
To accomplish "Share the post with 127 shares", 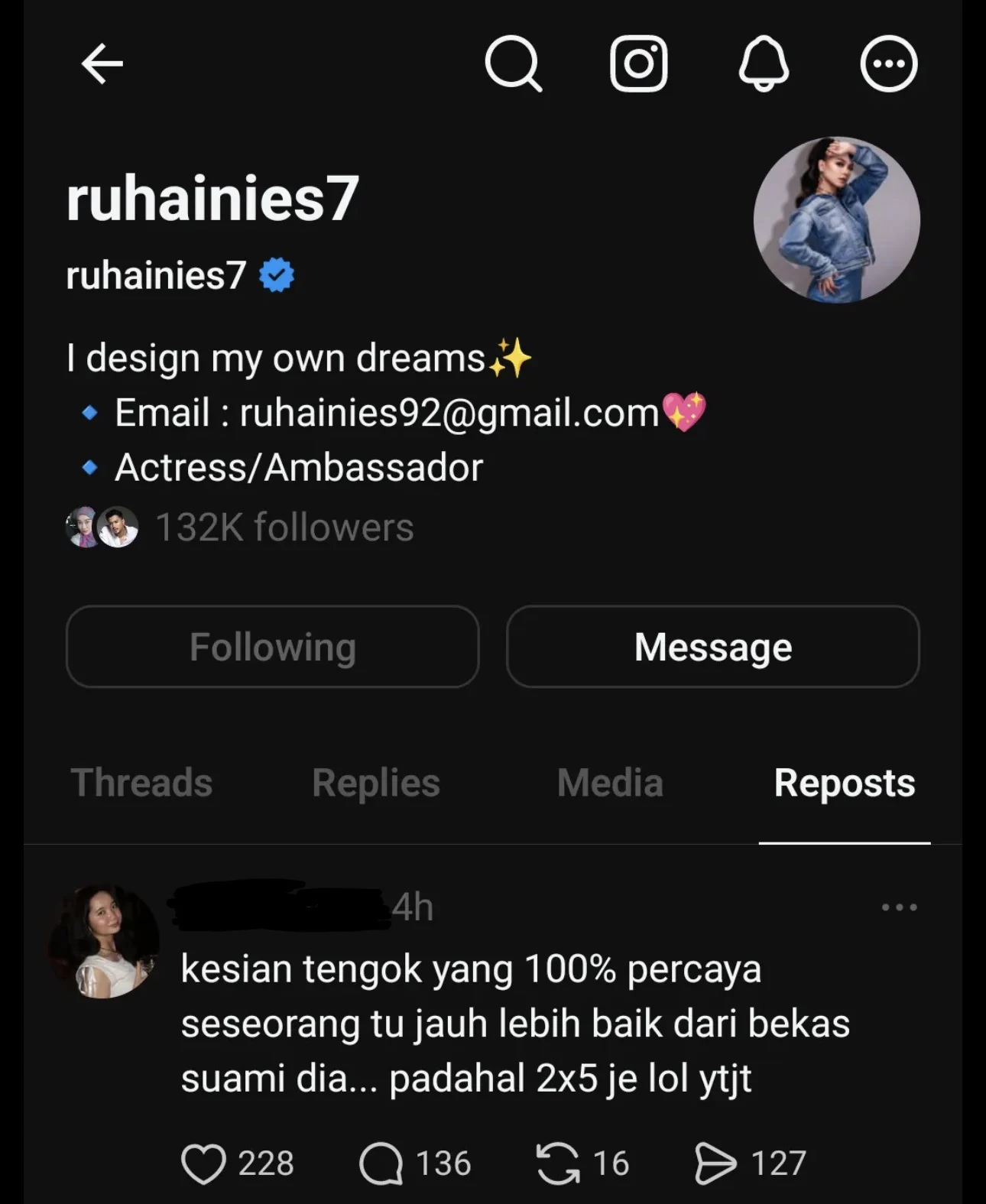I will pos(715,1163).
